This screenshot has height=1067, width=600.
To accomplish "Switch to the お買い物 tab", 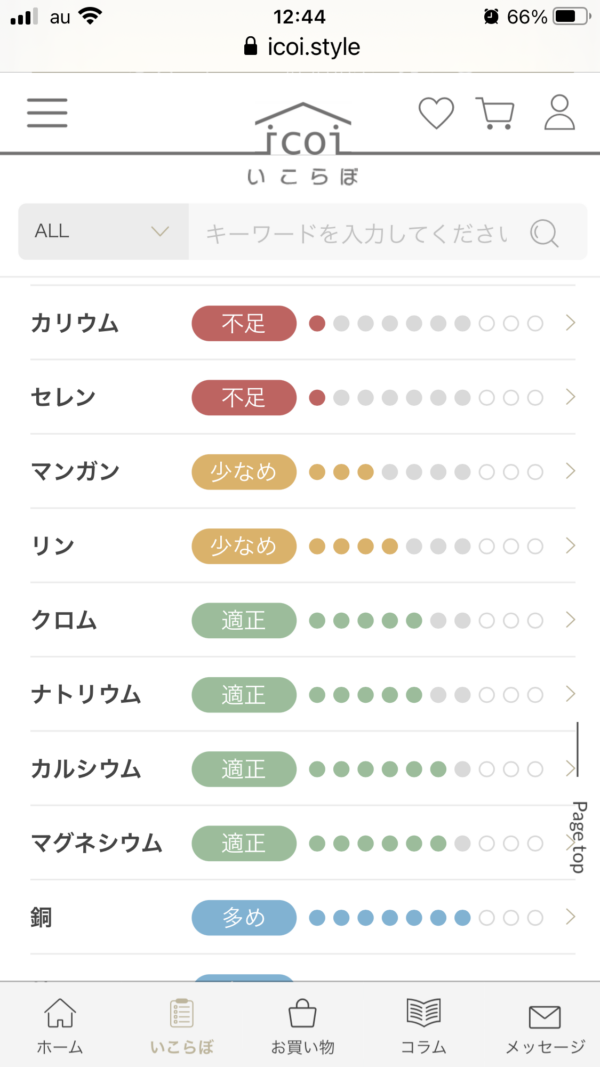I will (x=303, y=1026).
